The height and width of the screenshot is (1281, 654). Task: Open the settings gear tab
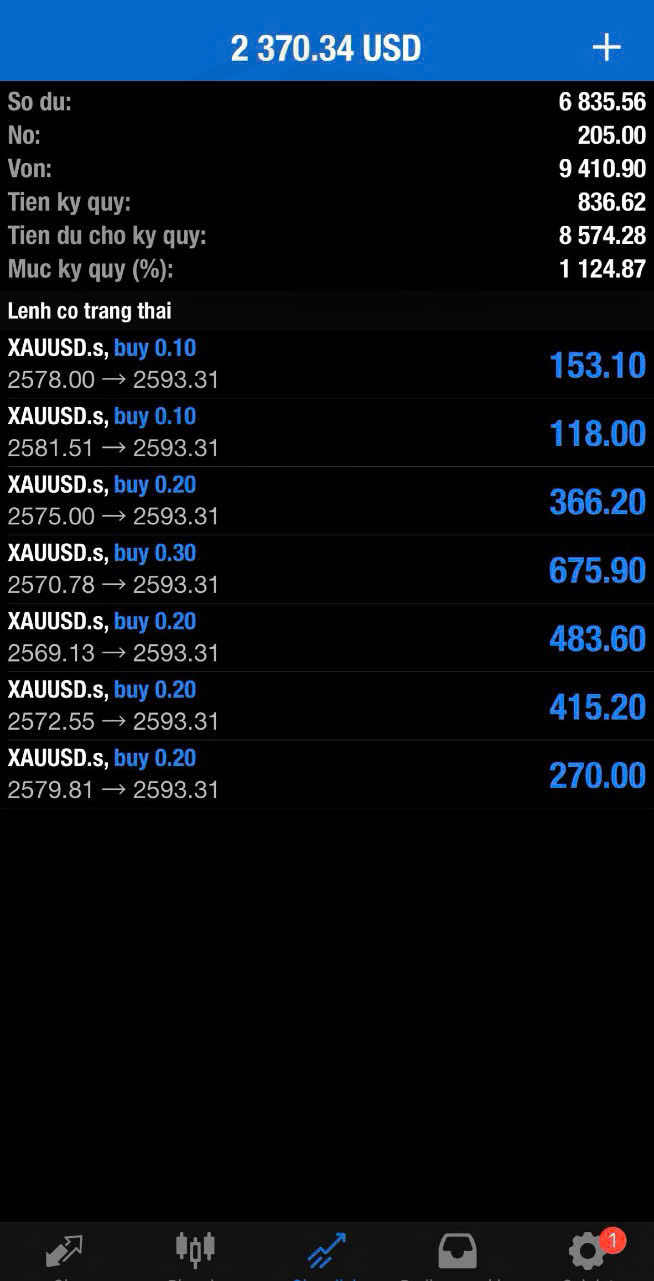(587, 1251)
